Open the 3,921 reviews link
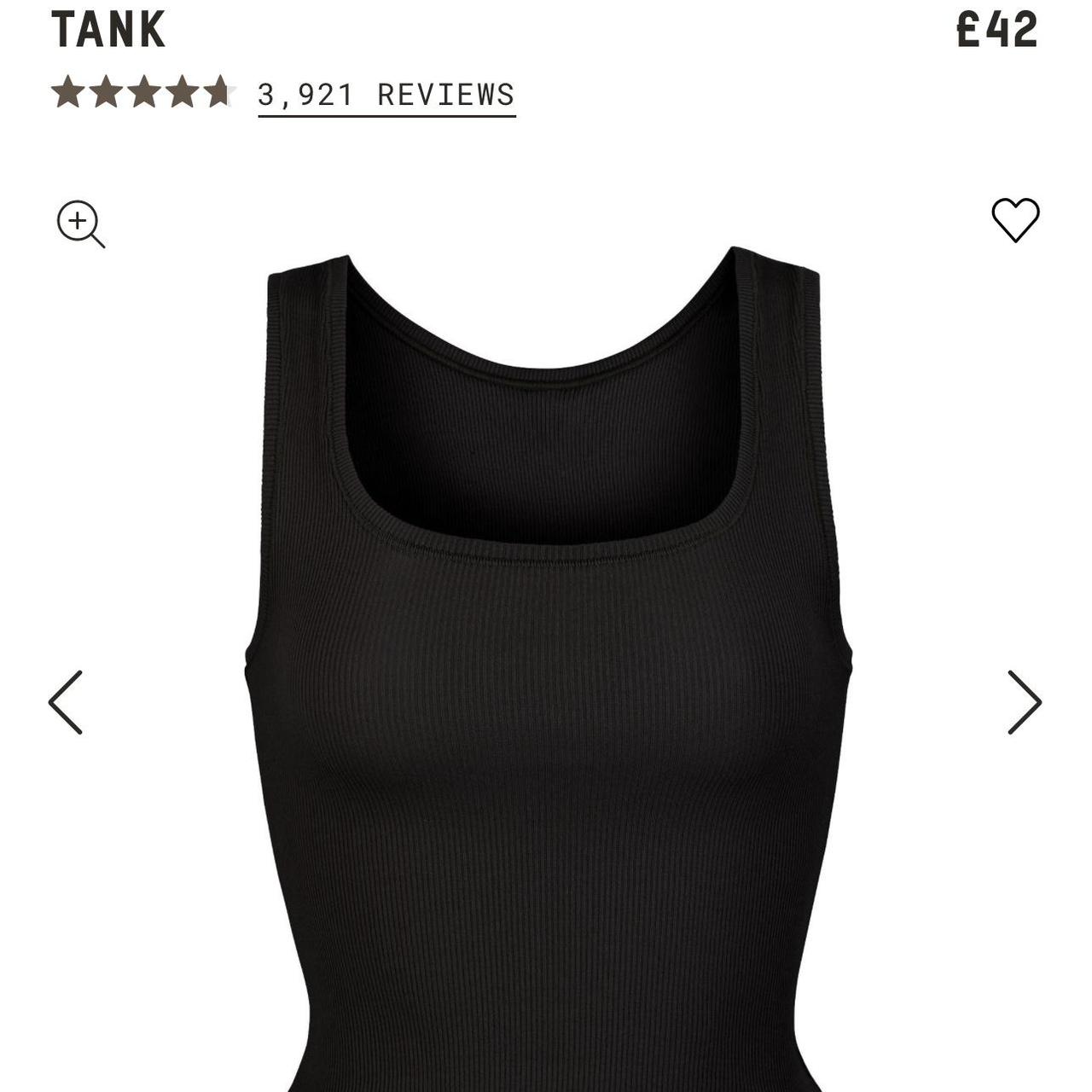Viewport: 1092px width, 1092px height. tap(386, 95)
